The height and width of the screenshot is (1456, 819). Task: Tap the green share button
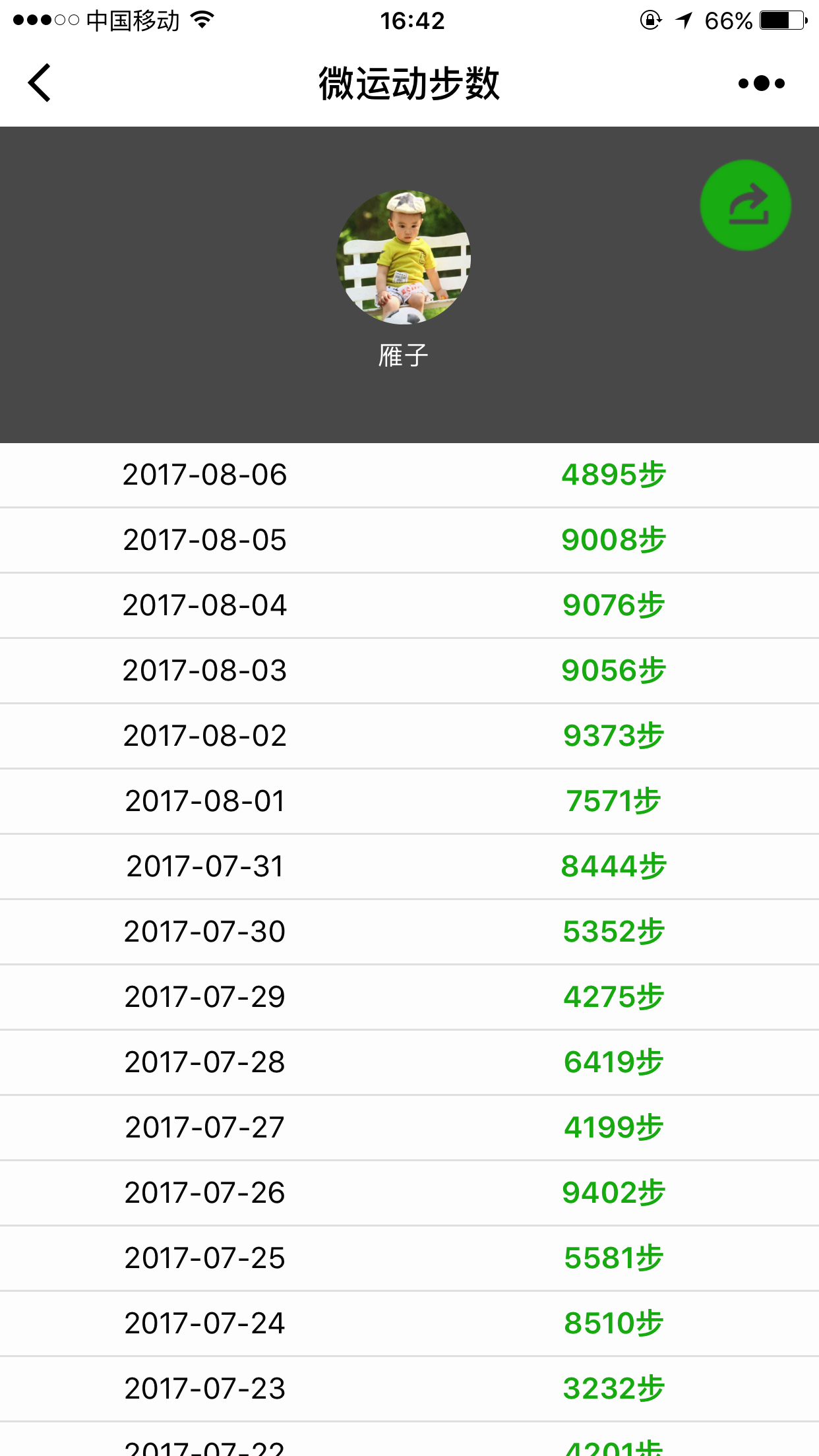click(746, 205)
